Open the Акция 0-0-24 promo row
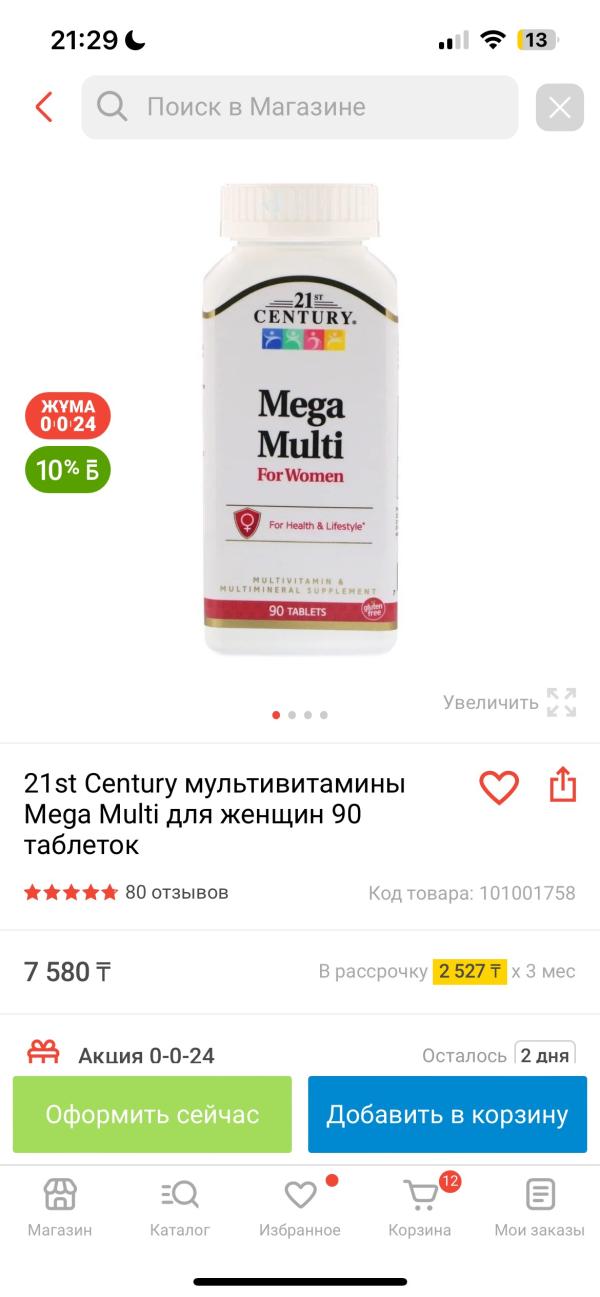Image resolution: width=600 pixels, height=1297 pixels. [300, 1055]
